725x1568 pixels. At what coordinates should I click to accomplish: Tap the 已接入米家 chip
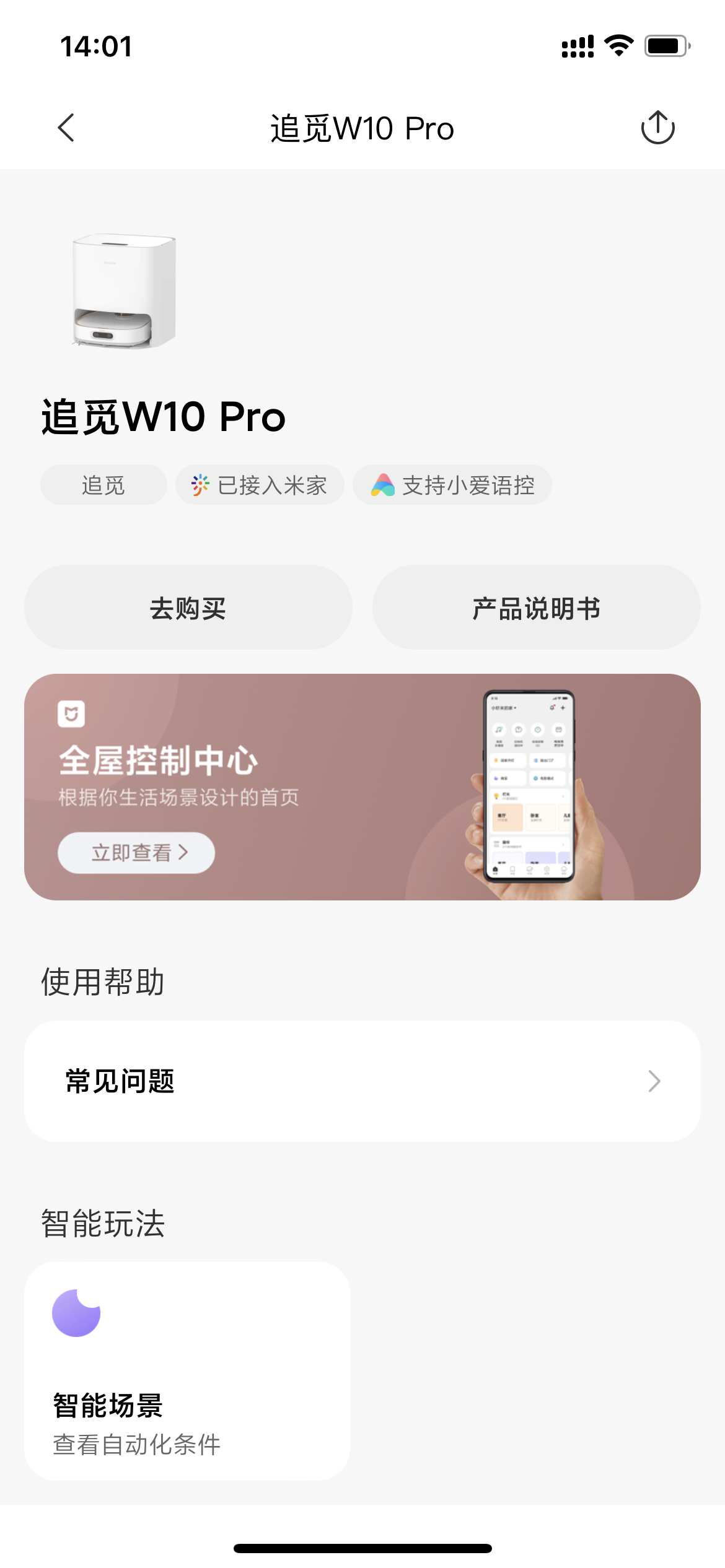260,485
